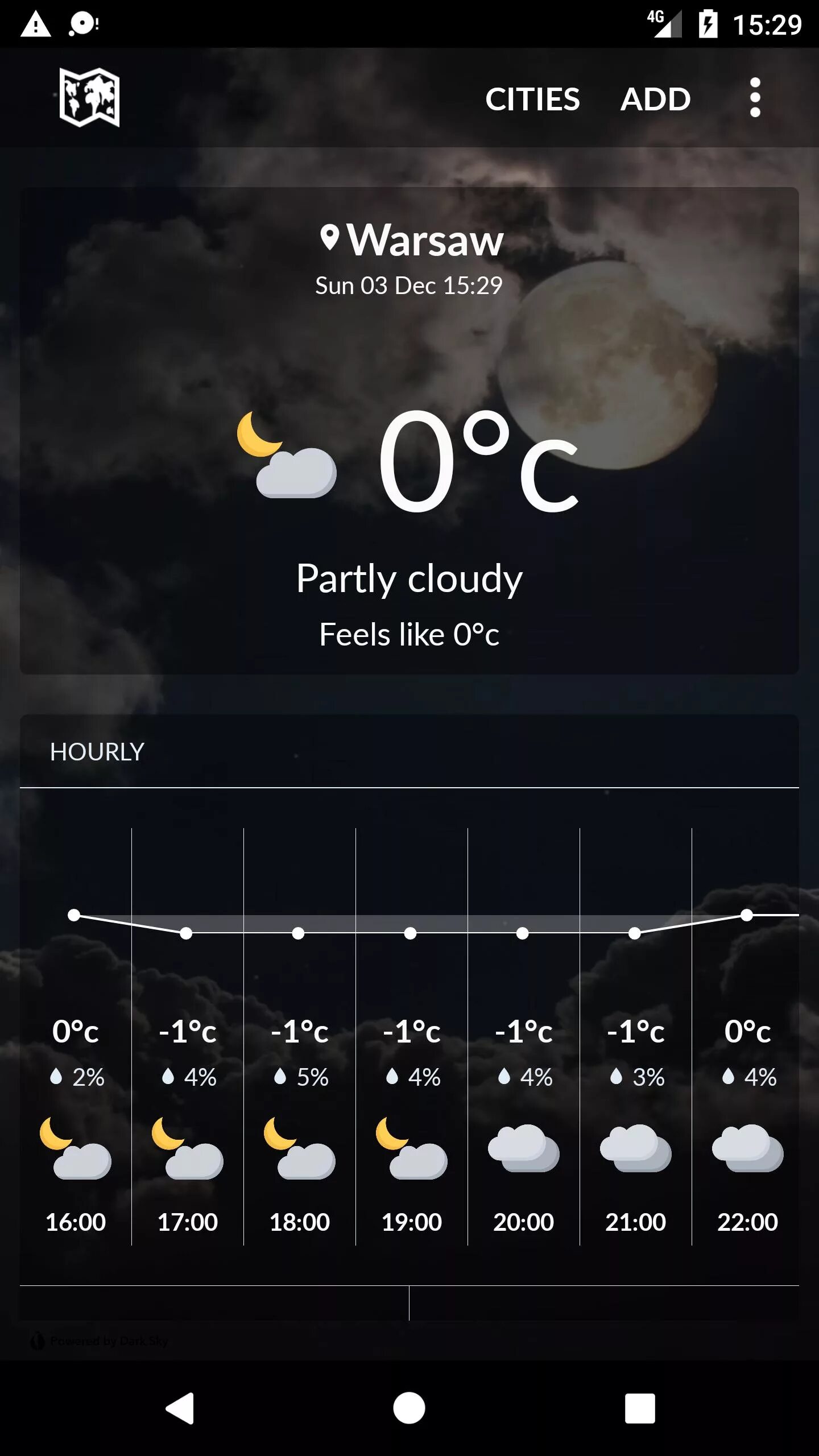The width and height of the screenshot is (819, 1456).
Task: Open the world map icon
Action: tap(89, 98)
